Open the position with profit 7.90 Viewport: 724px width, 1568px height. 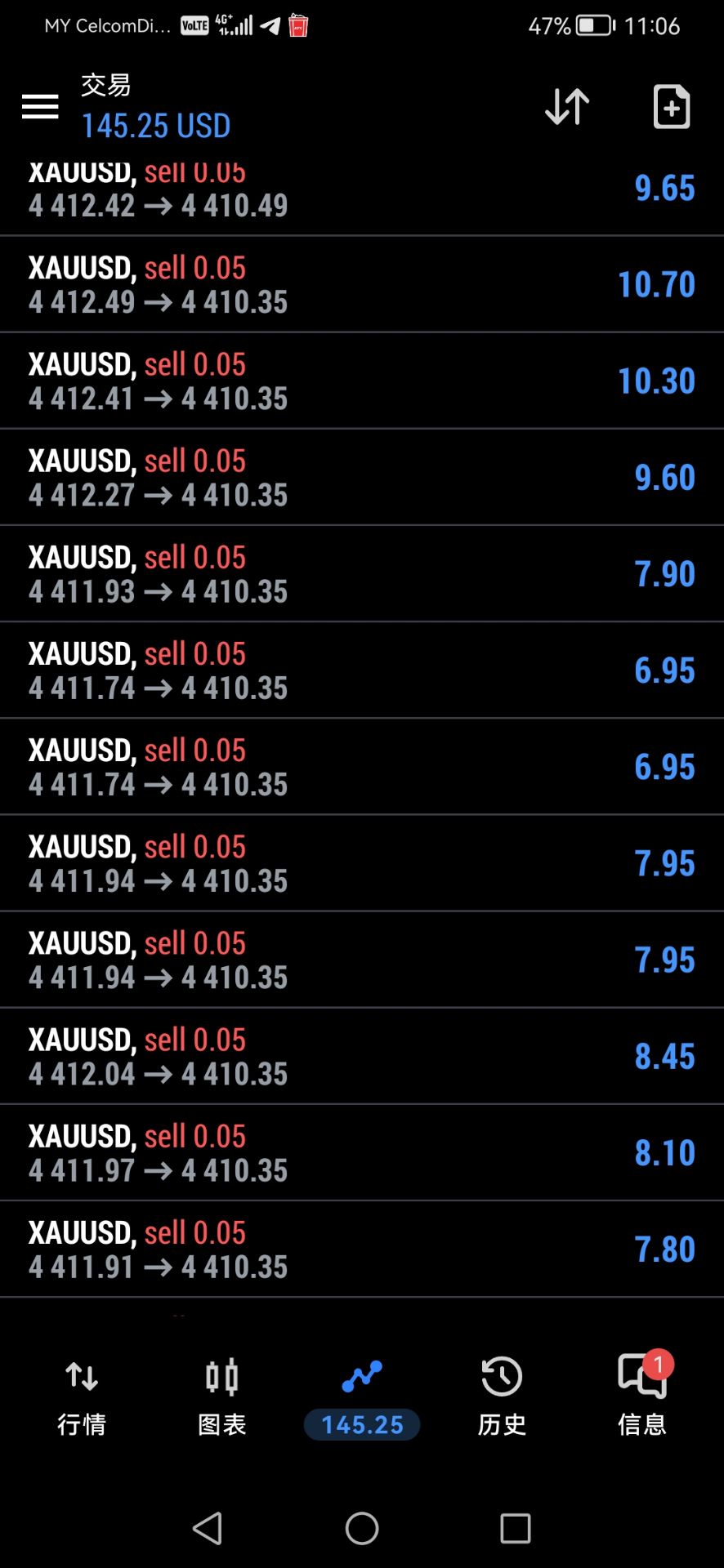(362, 573)
